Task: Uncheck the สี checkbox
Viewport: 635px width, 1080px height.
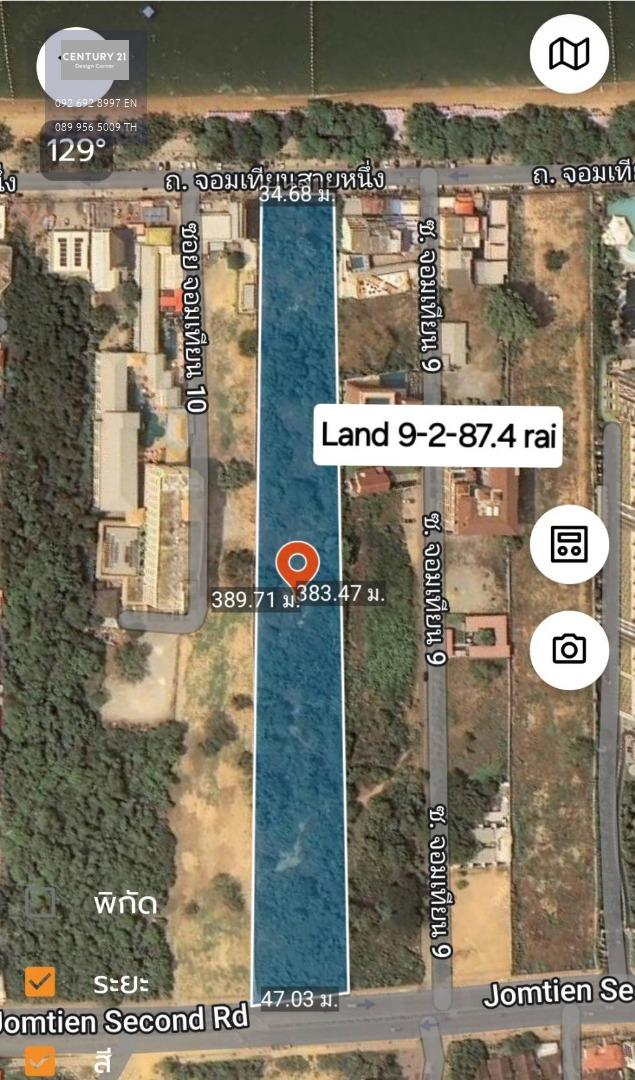Action: [40, 1059]
